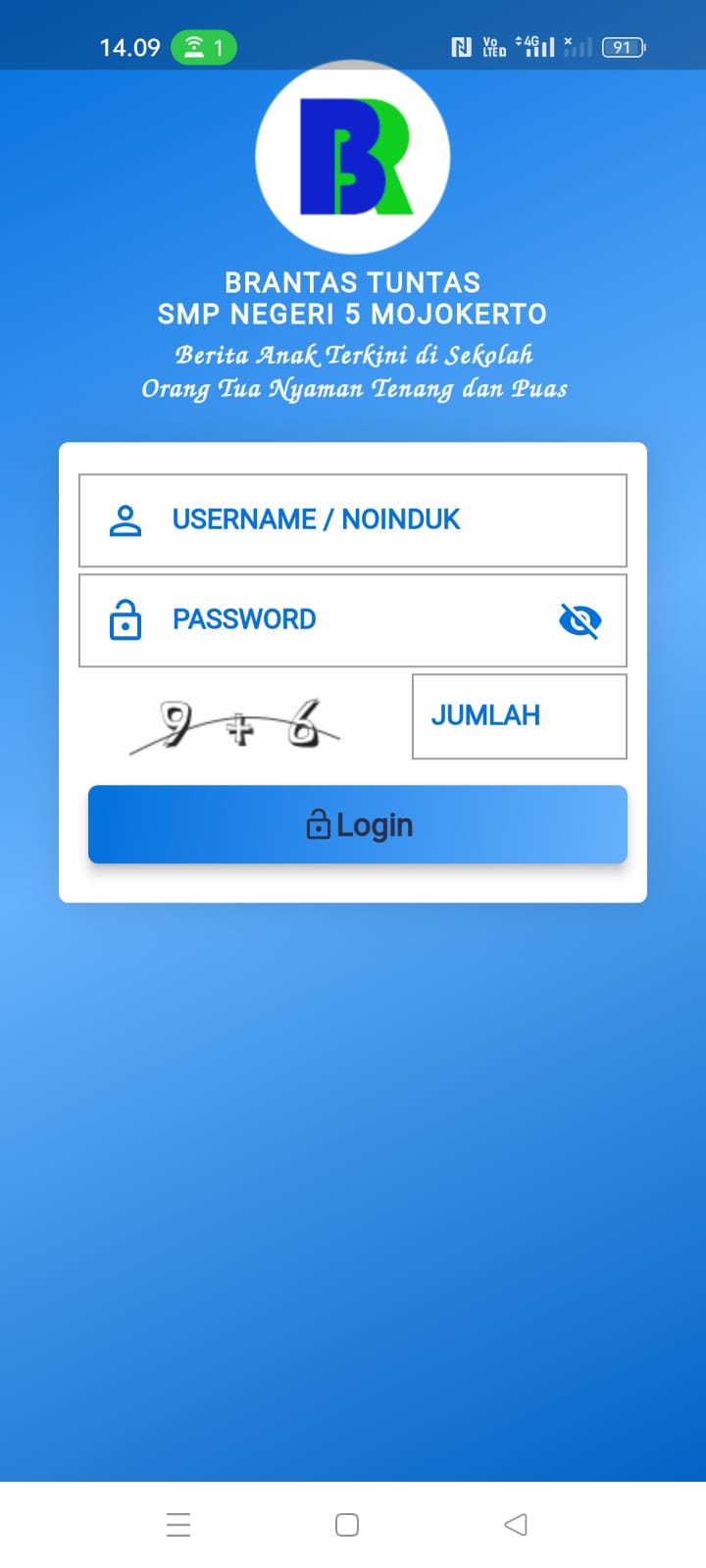Focus the USERNAME / NOINDUK field

(353, 520)
